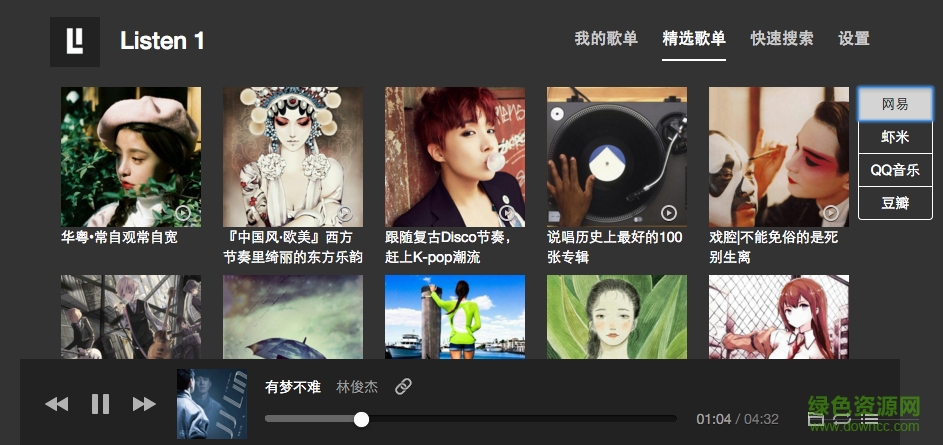Open the 精选歌单 tab
Screen dimensions: 943x445
693,39
